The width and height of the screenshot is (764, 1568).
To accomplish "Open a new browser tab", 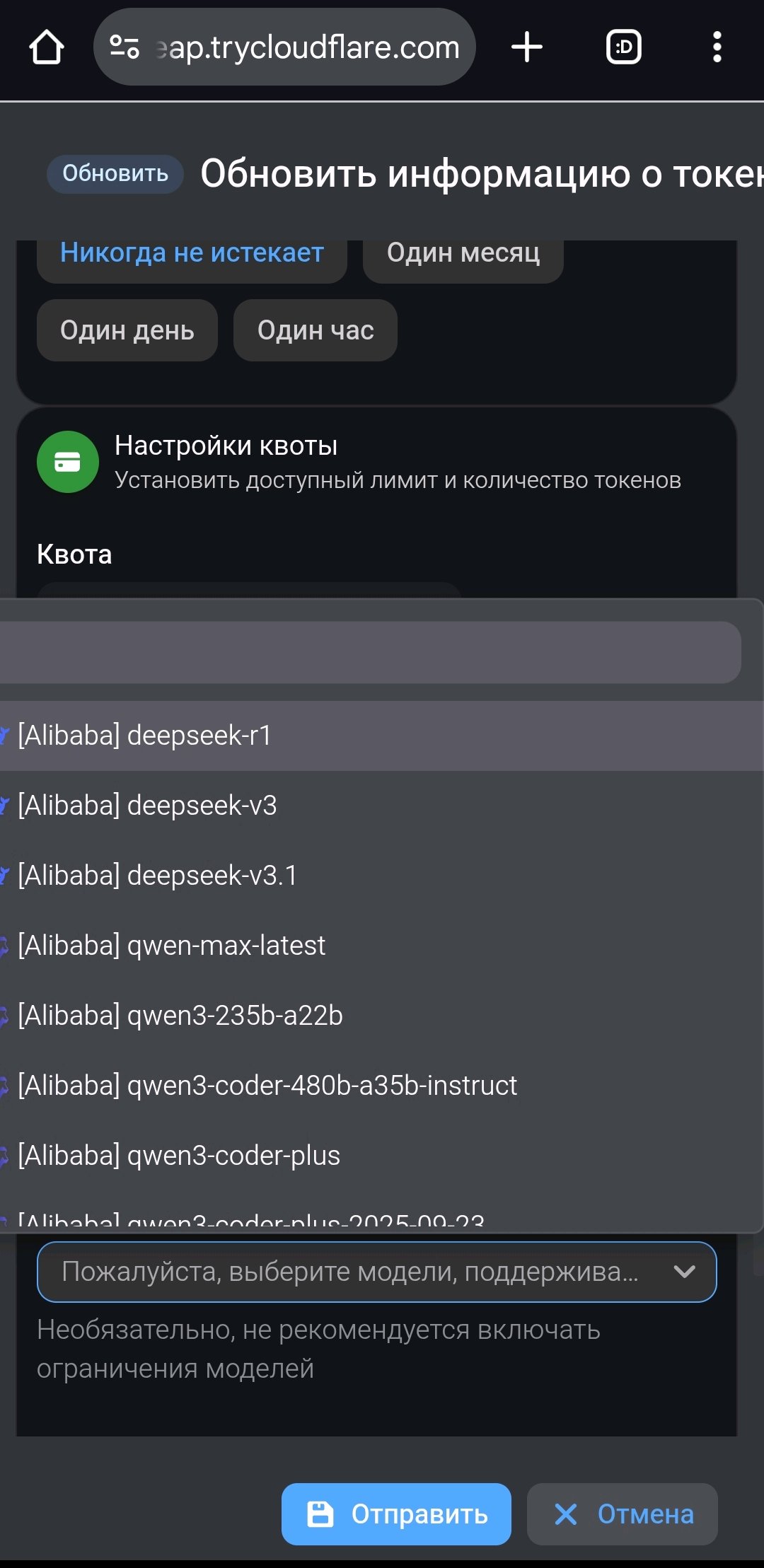I will [527, 47].
